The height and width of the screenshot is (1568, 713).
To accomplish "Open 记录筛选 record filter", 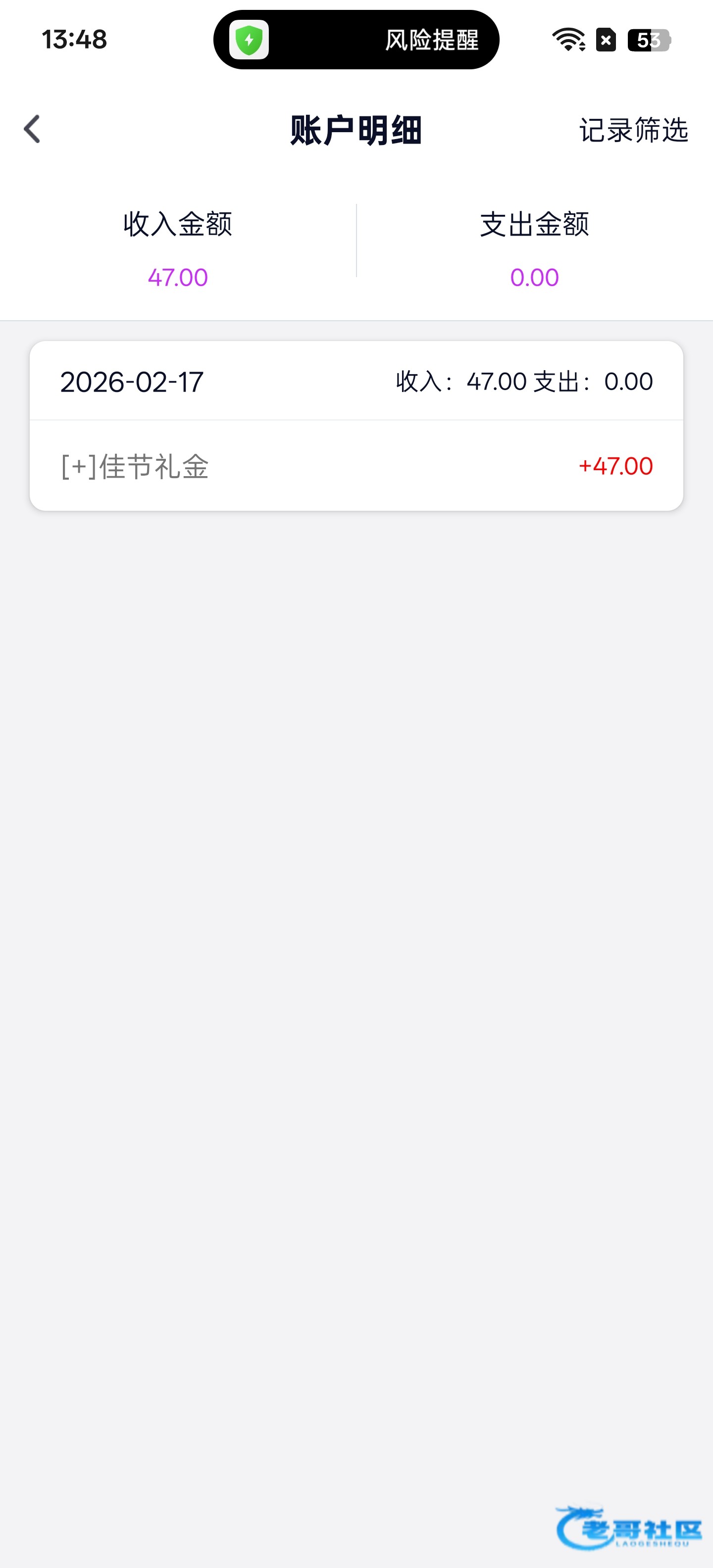I will click(633, 130).
